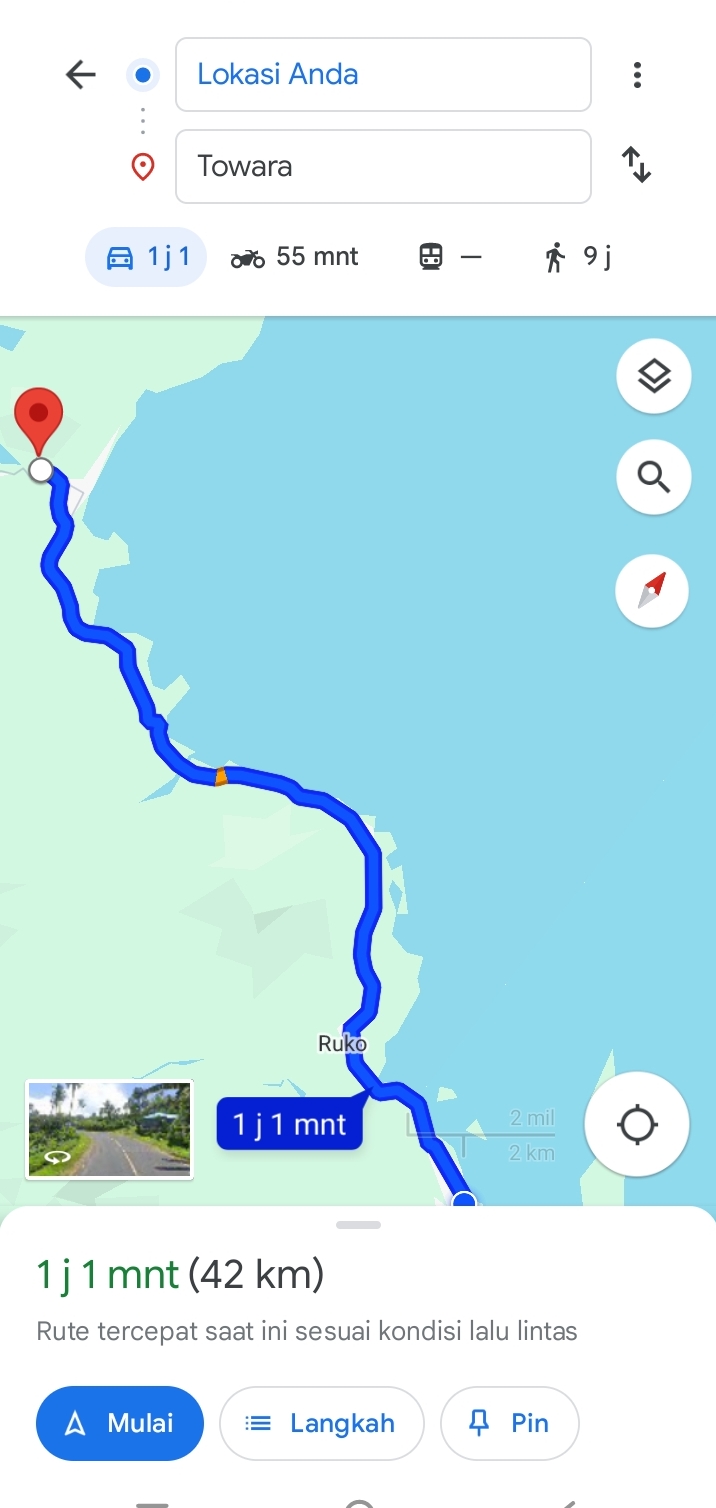The image size is (716, 1508).
Task: Start navigation with Mulai
Action: pyautogui.click(x=120, y=1423)
